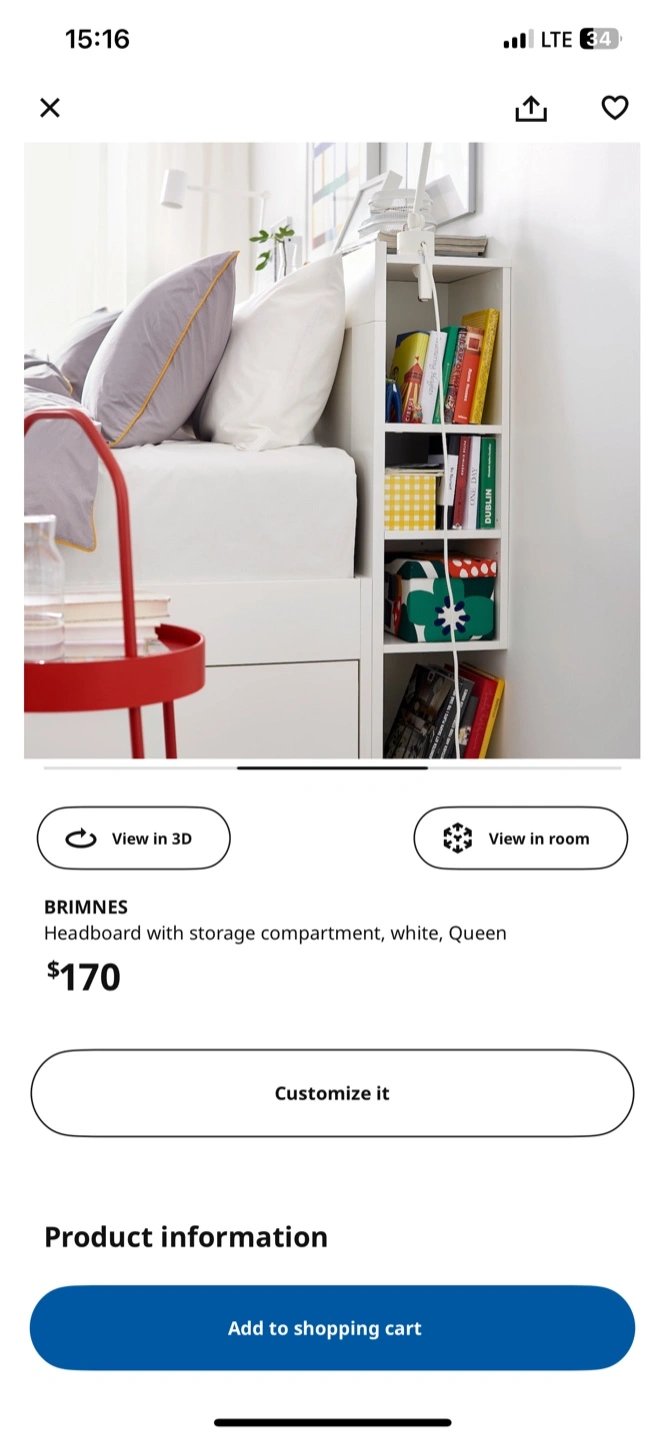This screenshot has width=665, height=1440.
Task: Share this BRIMNES headboard
Action: point(531,108)
